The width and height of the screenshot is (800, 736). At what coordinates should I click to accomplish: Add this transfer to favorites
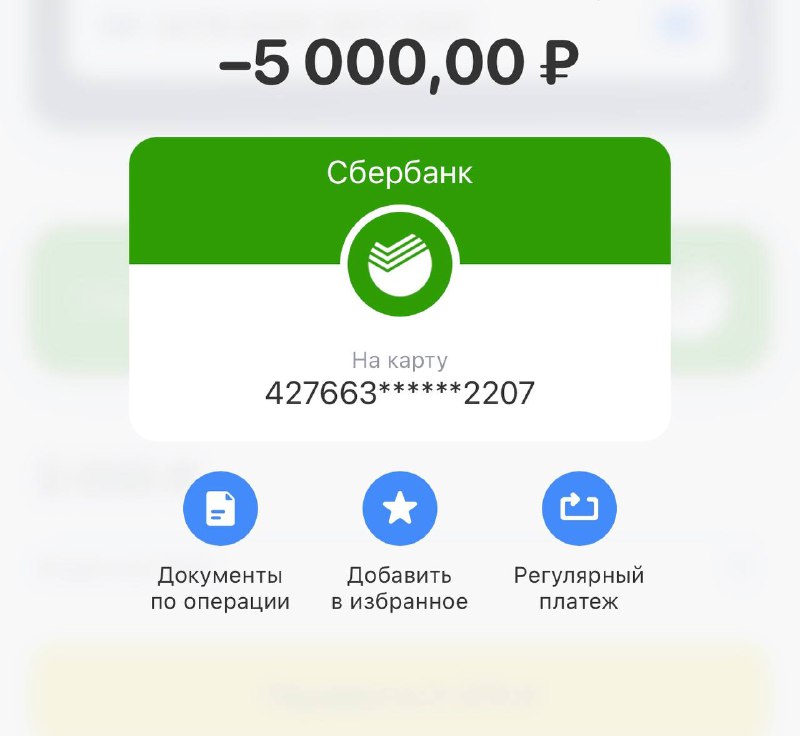pyautogui.click(x=399, y=510)
